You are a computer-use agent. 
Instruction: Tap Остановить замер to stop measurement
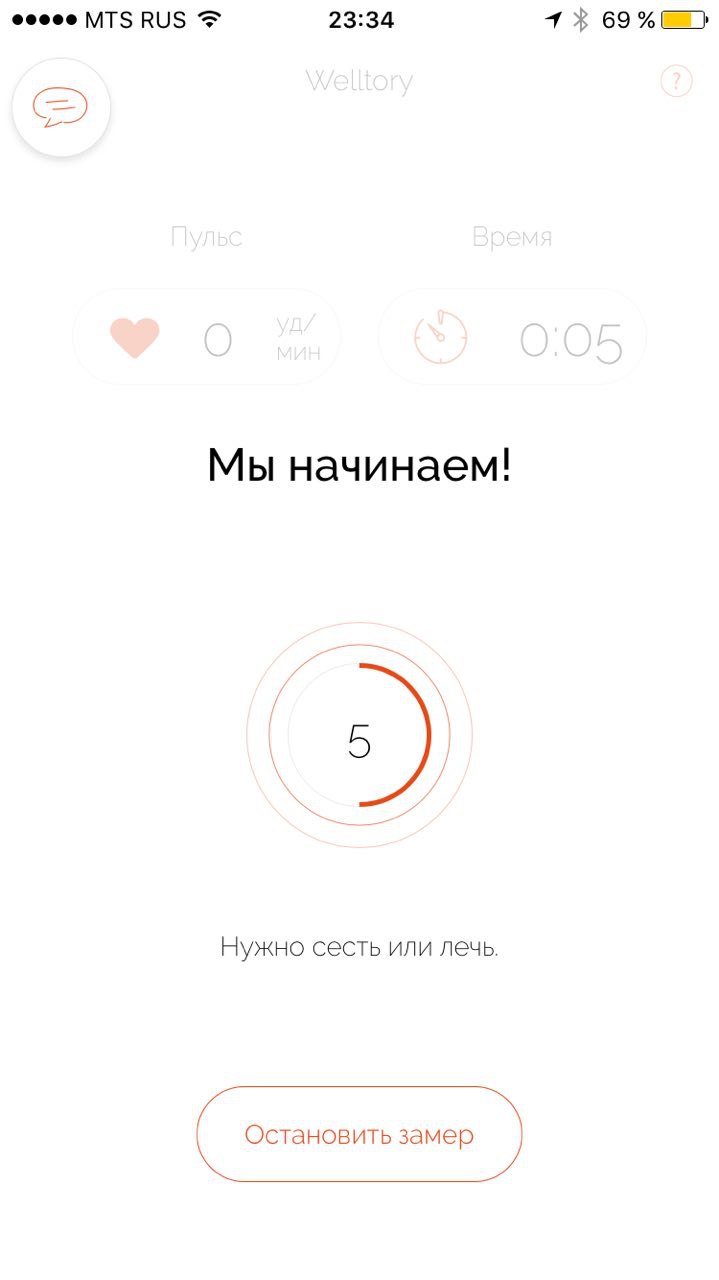click(x=359, y=1135)
